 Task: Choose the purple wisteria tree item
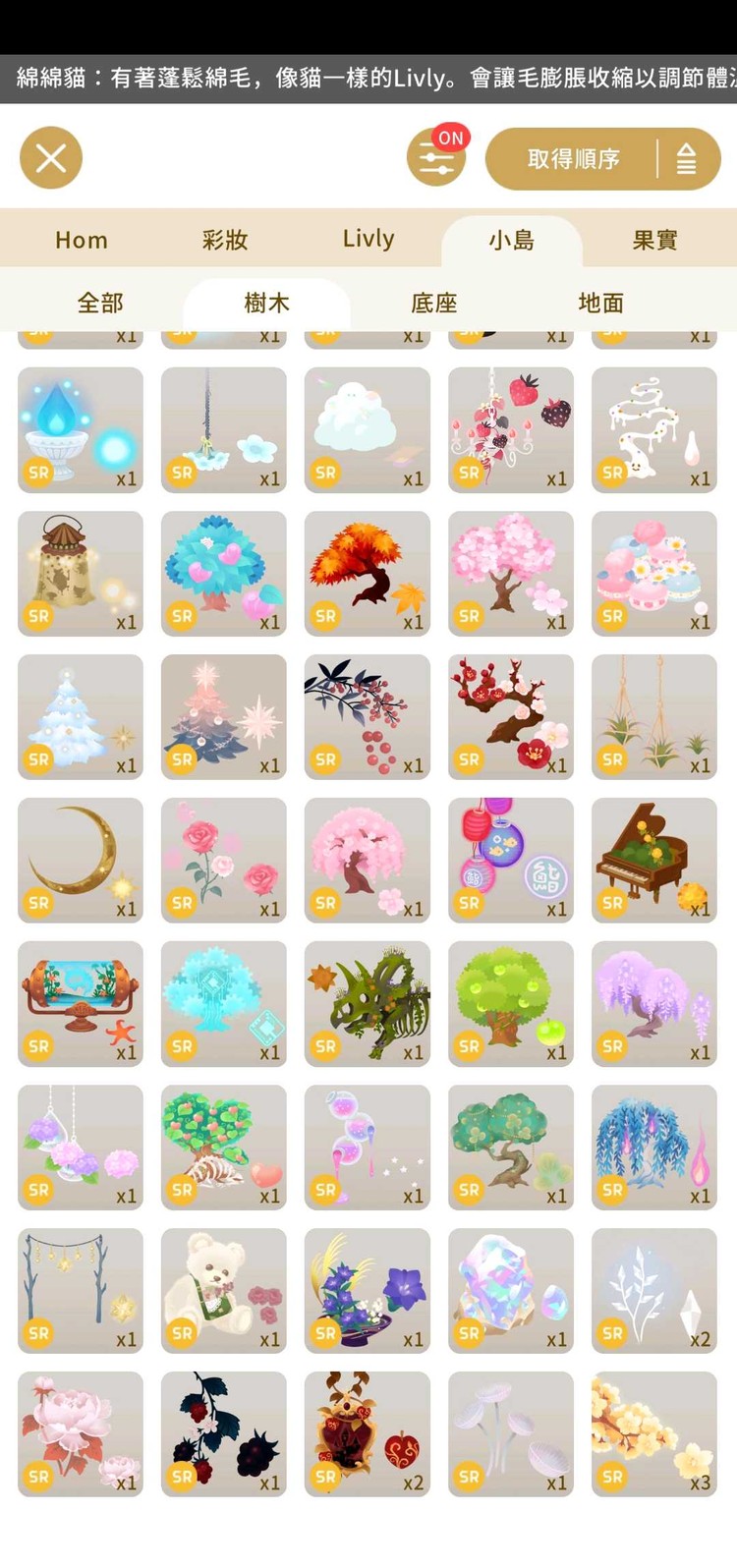click(x=654, y=1004)
